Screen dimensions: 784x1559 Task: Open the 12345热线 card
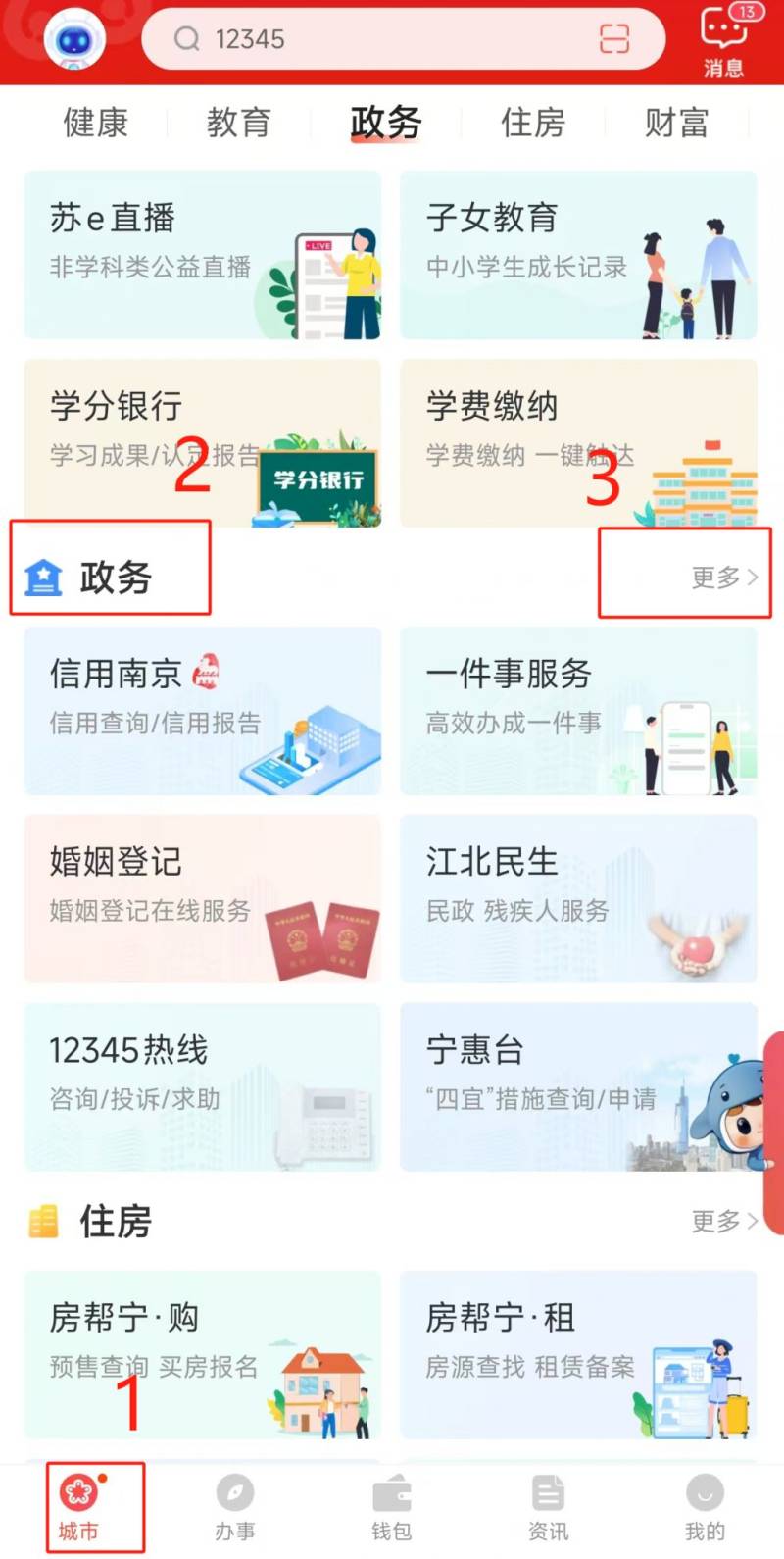tap(202, 1086)
